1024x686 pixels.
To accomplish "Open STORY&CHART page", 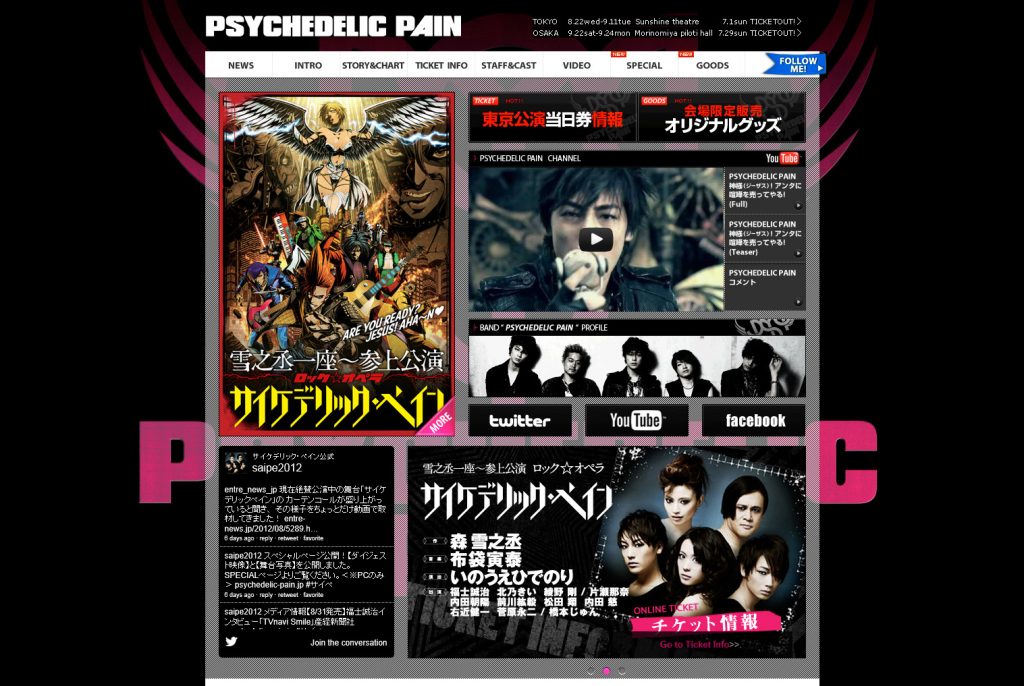I will pos(373,65).
